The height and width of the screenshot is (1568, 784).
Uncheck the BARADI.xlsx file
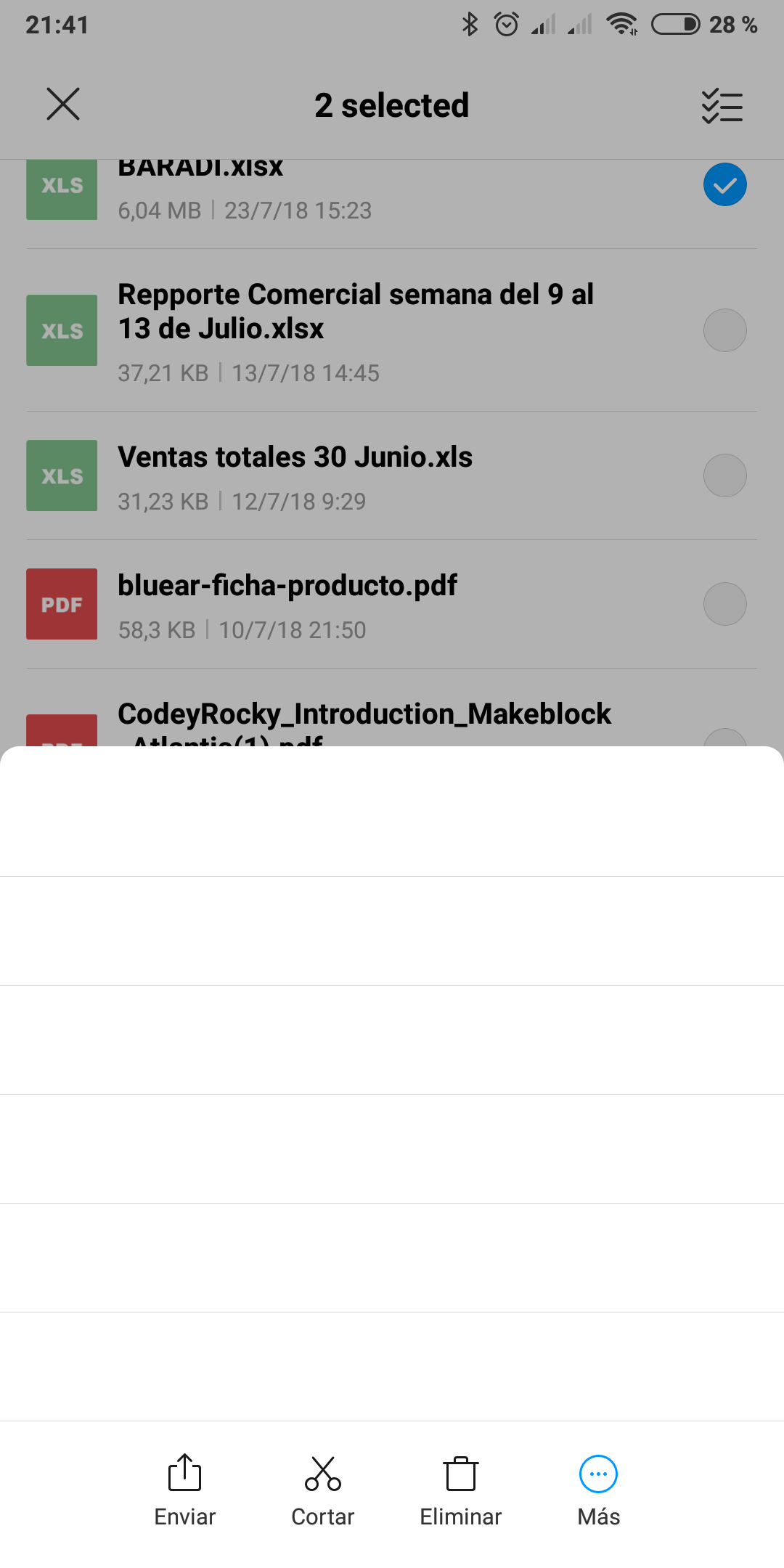[x=724, y=184]
